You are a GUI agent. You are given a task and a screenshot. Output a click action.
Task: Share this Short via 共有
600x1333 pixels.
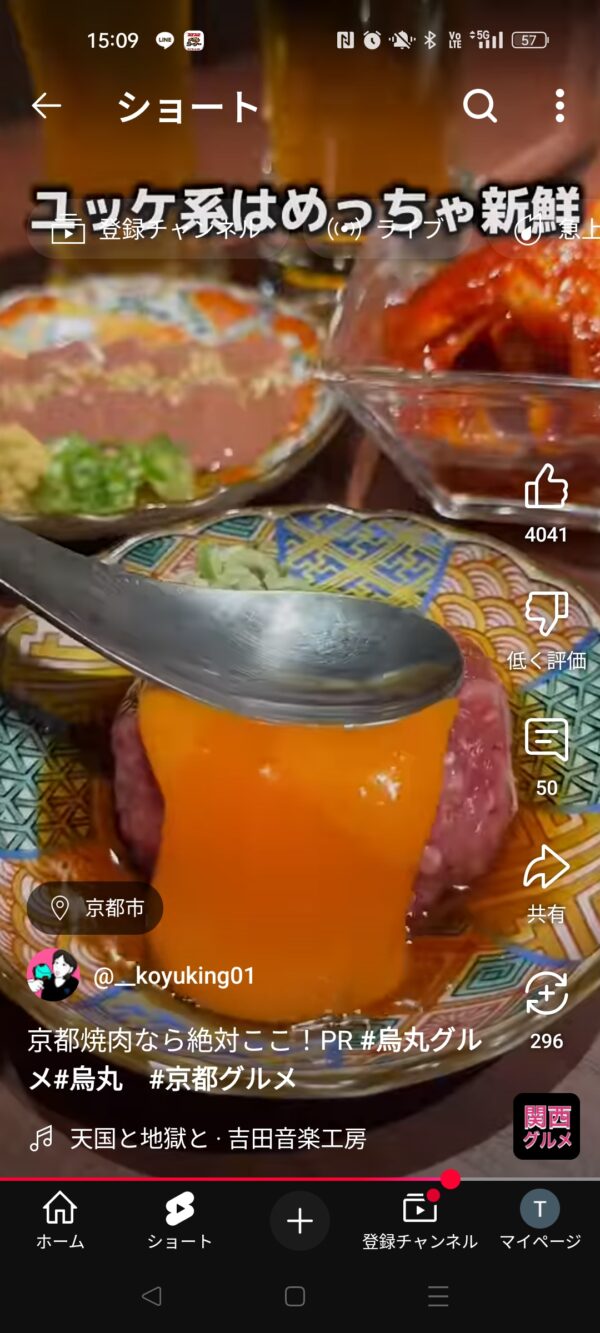[x=546, y=868]
